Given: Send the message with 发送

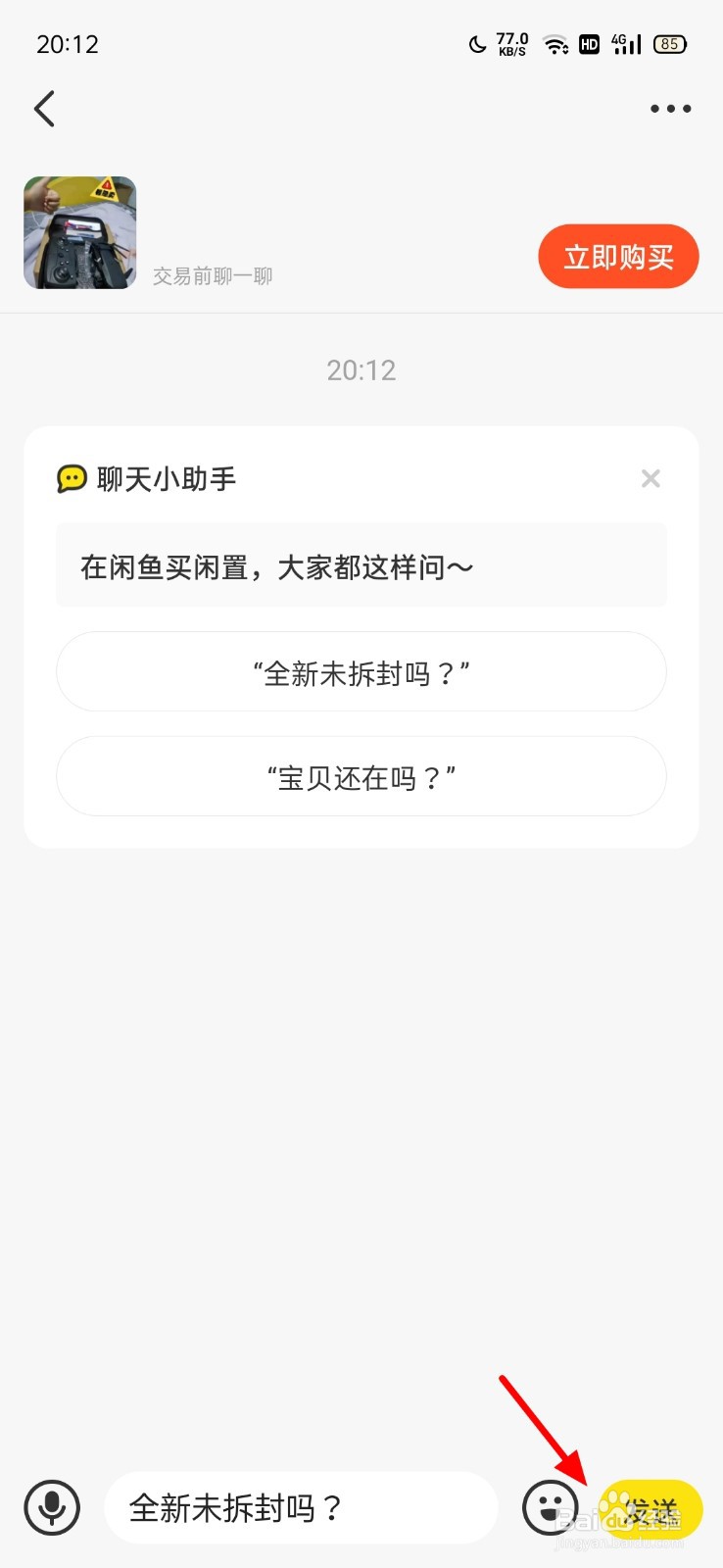Looking at the screenshot, I should pos(651,1509).
